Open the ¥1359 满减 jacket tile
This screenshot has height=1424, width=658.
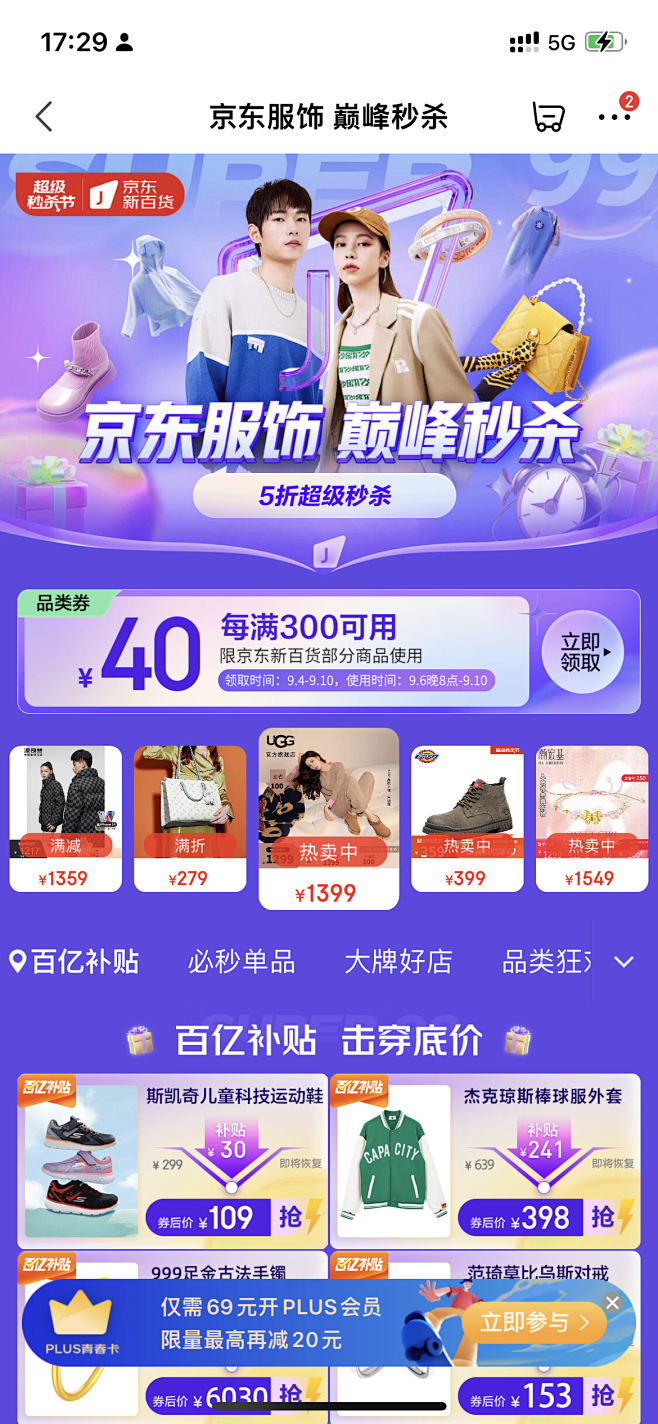pyautogui.click(x=66, y=819)
